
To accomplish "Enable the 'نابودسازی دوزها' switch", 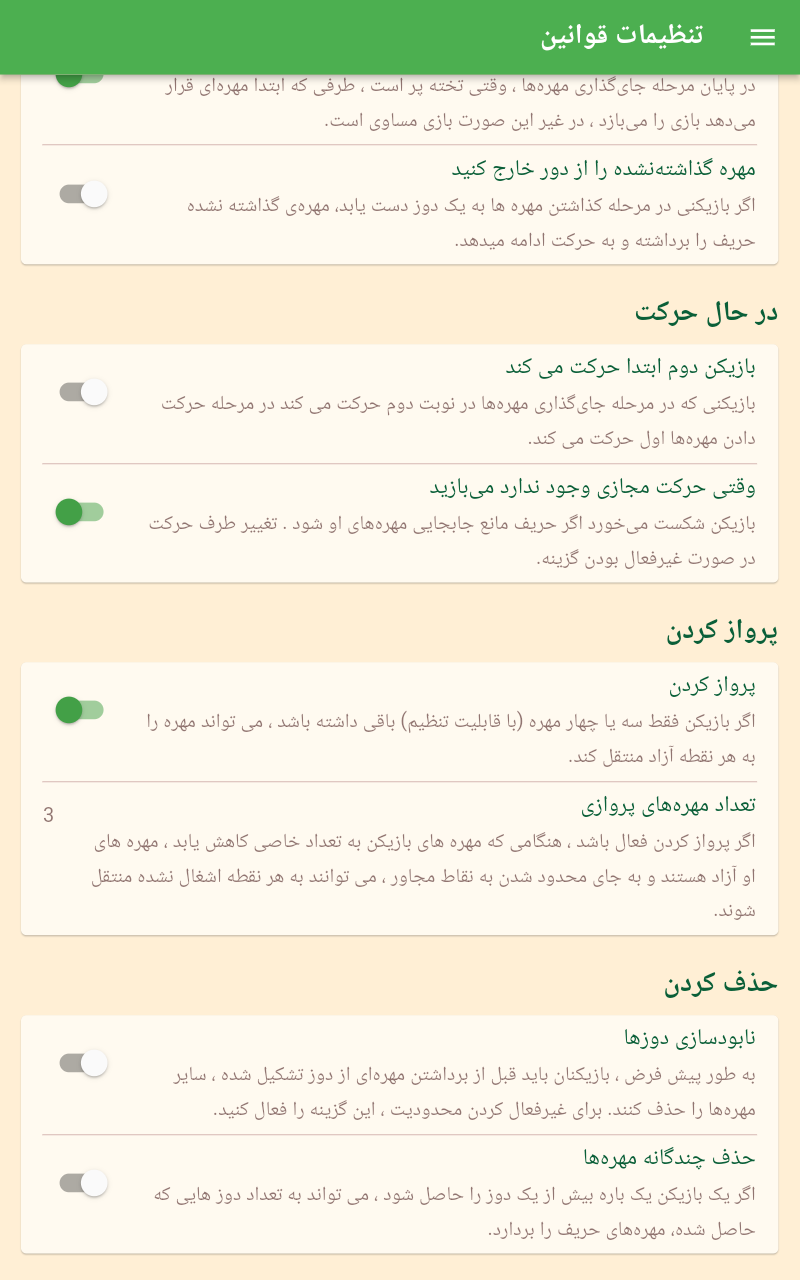I will pyautogui.click(x=83, y=1063).
